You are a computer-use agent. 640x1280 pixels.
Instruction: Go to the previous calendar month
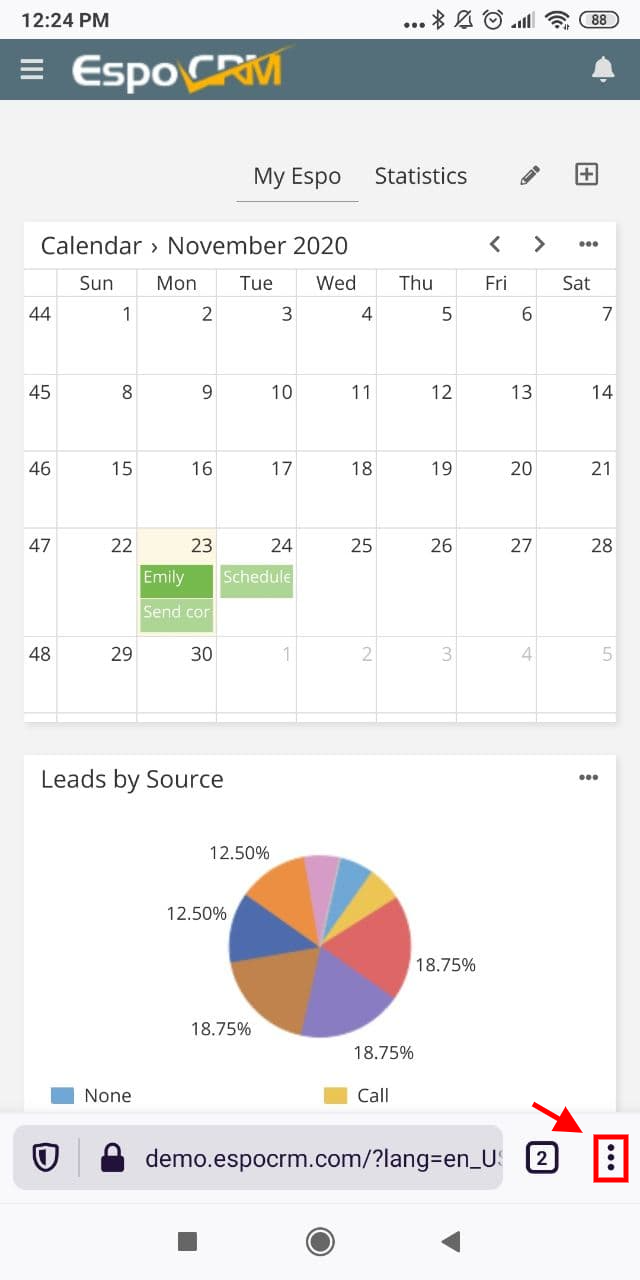point(495,244)
